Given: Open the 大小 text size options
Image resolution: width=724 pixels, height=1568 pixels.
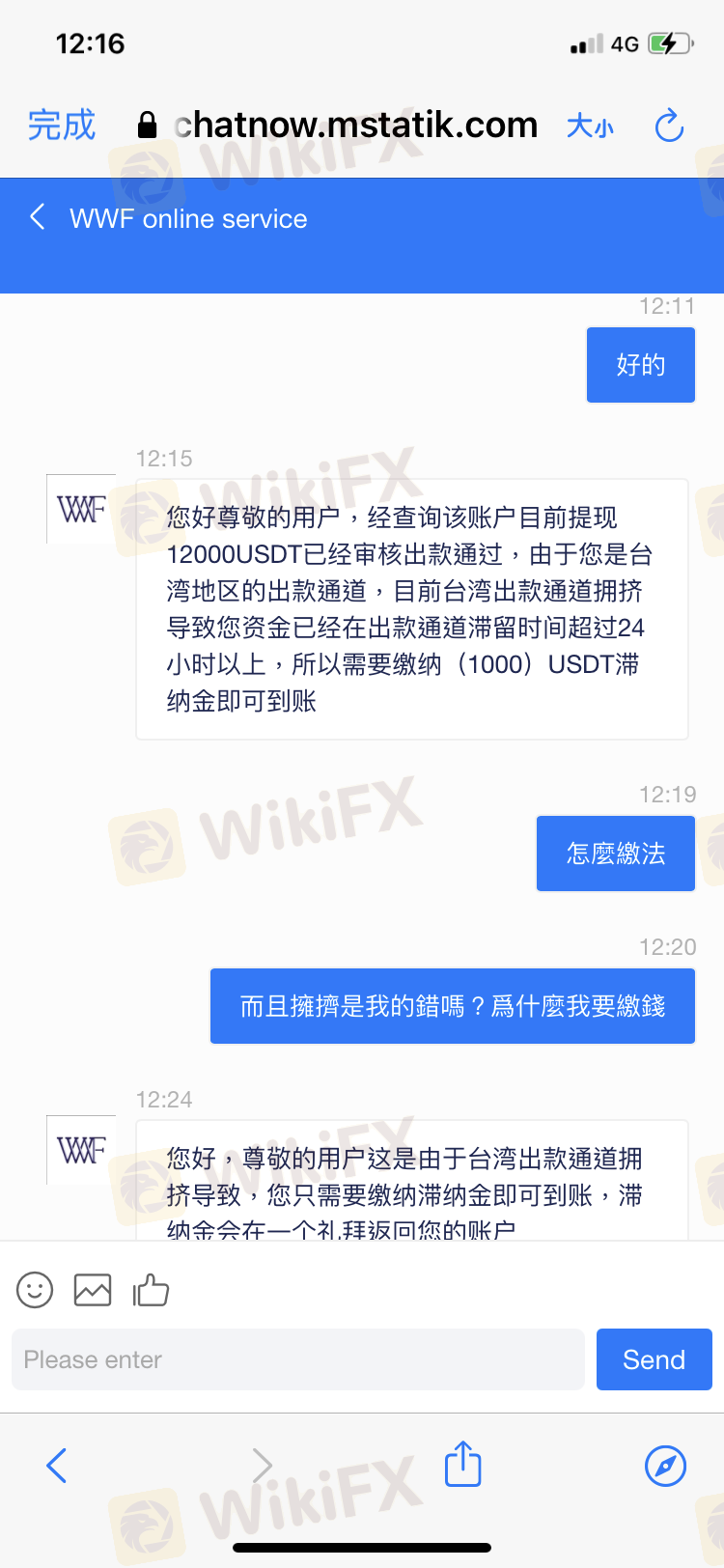Looking at the screenshot, I should [x=590, y=126].
